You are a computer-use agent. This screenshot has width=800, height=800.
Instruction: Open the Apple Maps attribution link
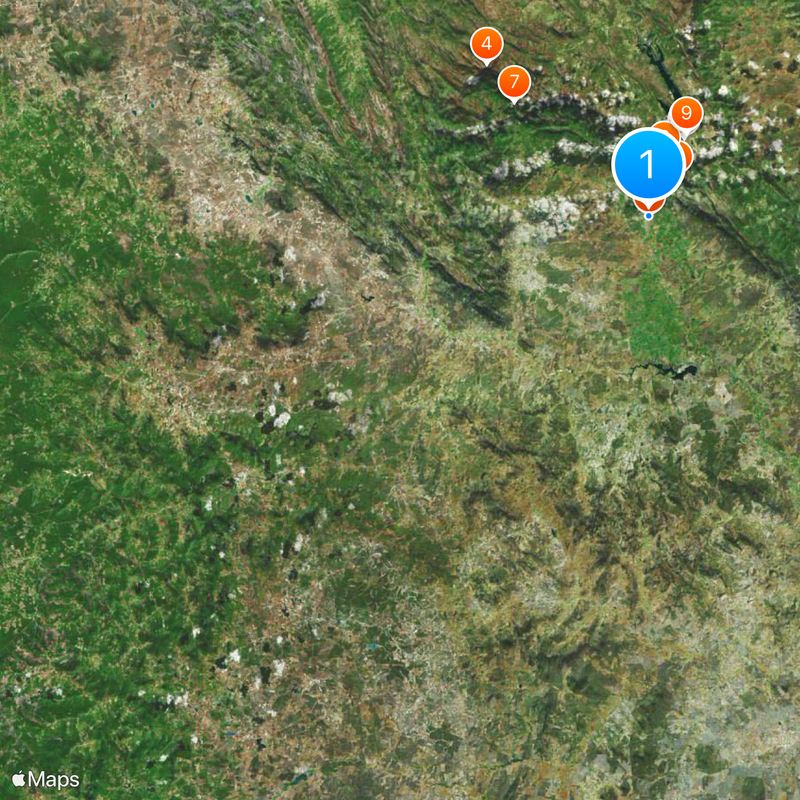pyautogui.click(x=46, y=779)
